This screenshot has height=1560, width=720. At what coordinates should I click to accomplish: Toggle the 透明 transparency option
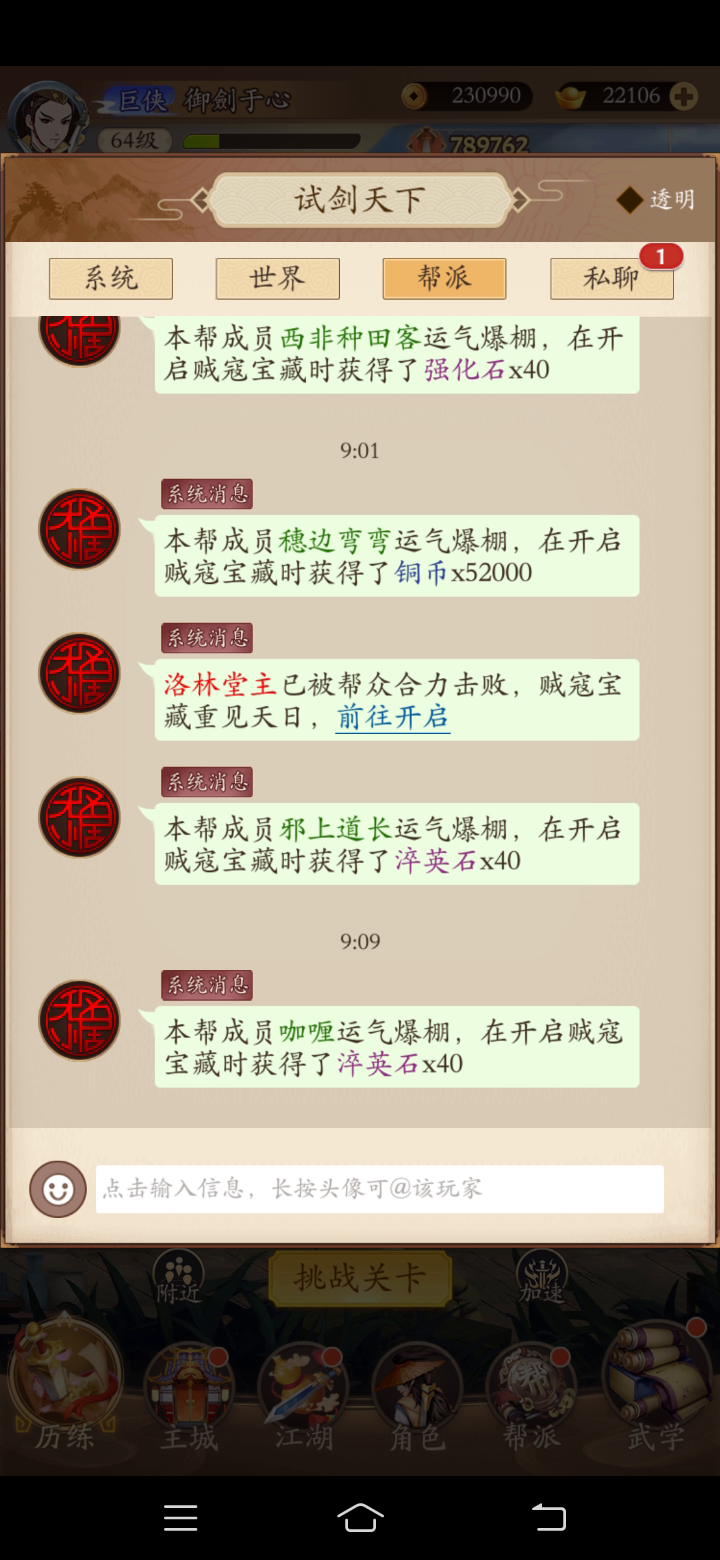(x=656, y=200)
